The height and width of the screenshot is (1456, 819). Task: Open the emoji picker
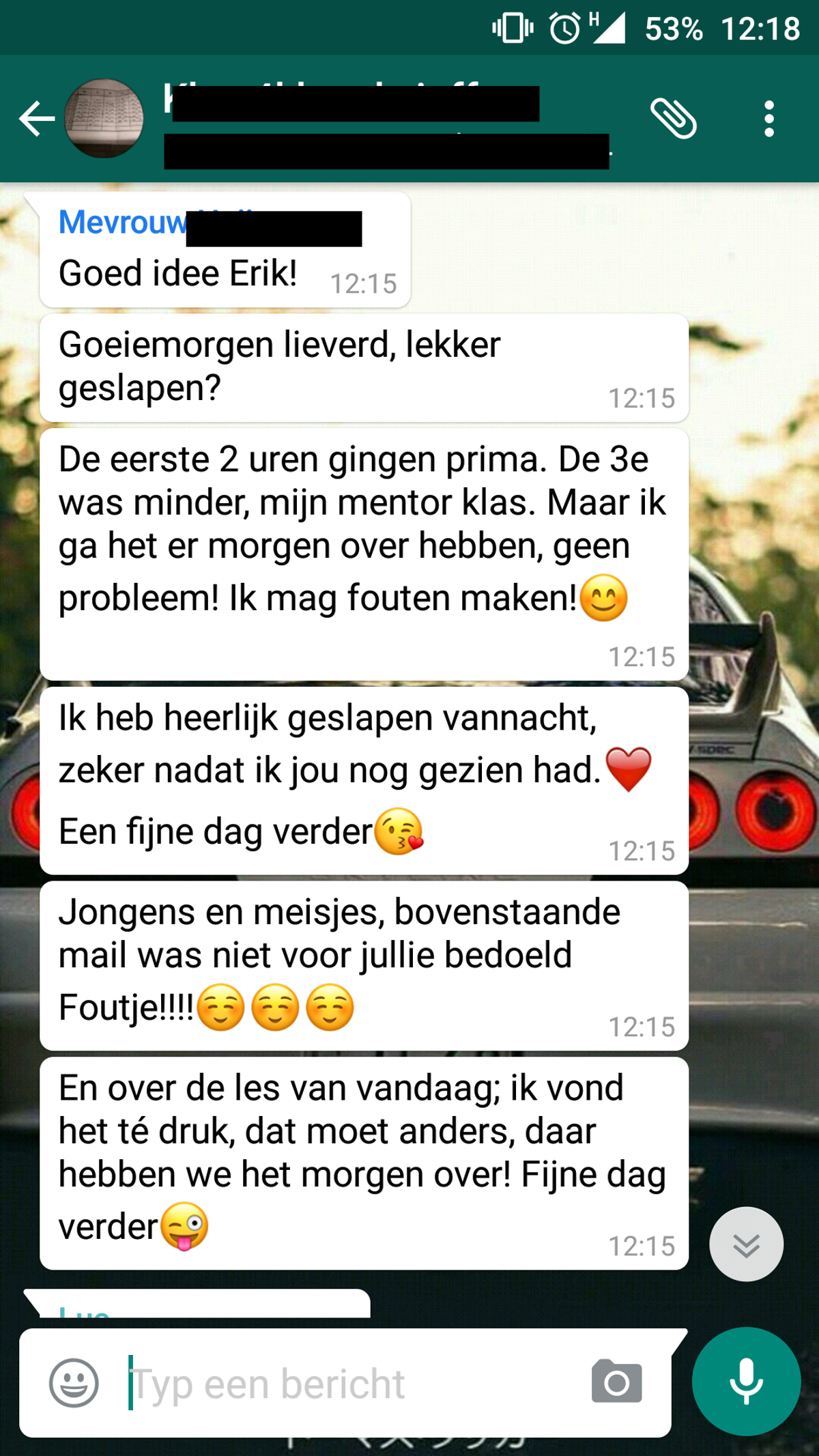(x=74, y=1383)
